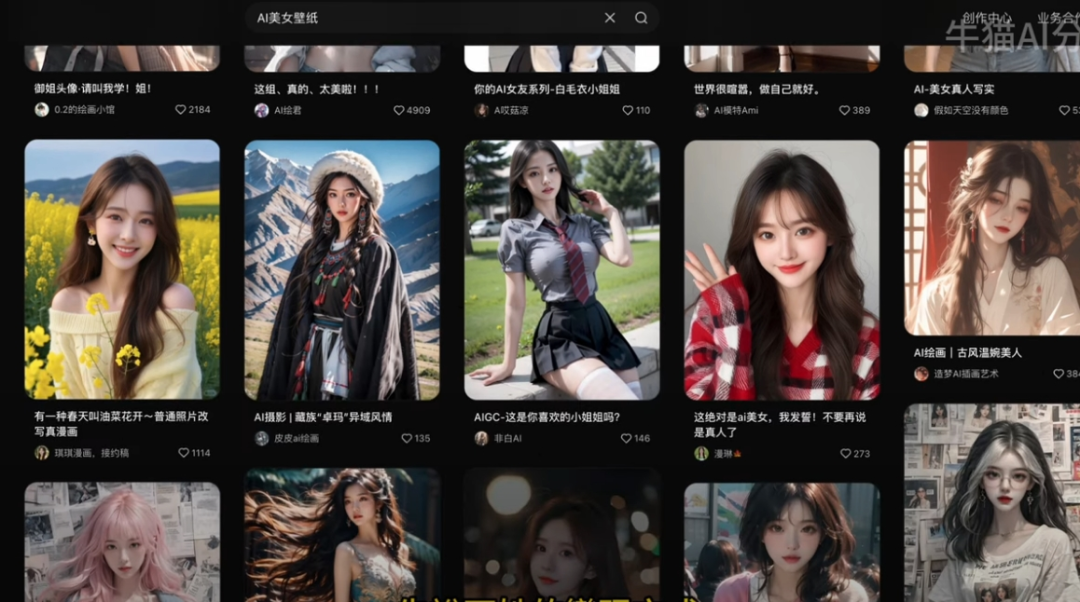Screen dimensions: 1080x602
Task: Clear the search text with the X icon
Action: pos(610,18)
